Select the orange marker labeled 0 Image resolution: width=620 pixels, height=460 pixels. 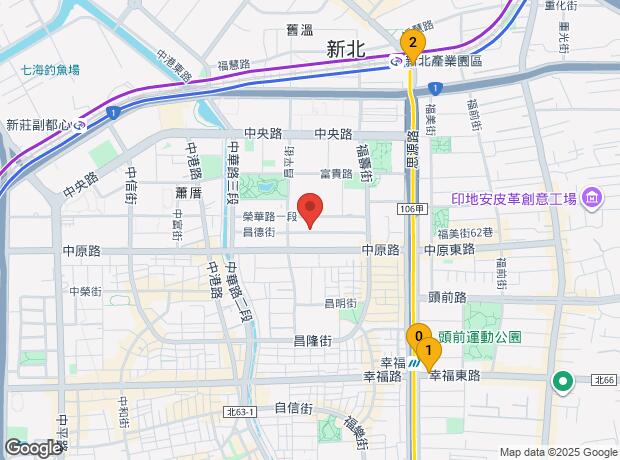pyautogui.click(x=417, y=336)
